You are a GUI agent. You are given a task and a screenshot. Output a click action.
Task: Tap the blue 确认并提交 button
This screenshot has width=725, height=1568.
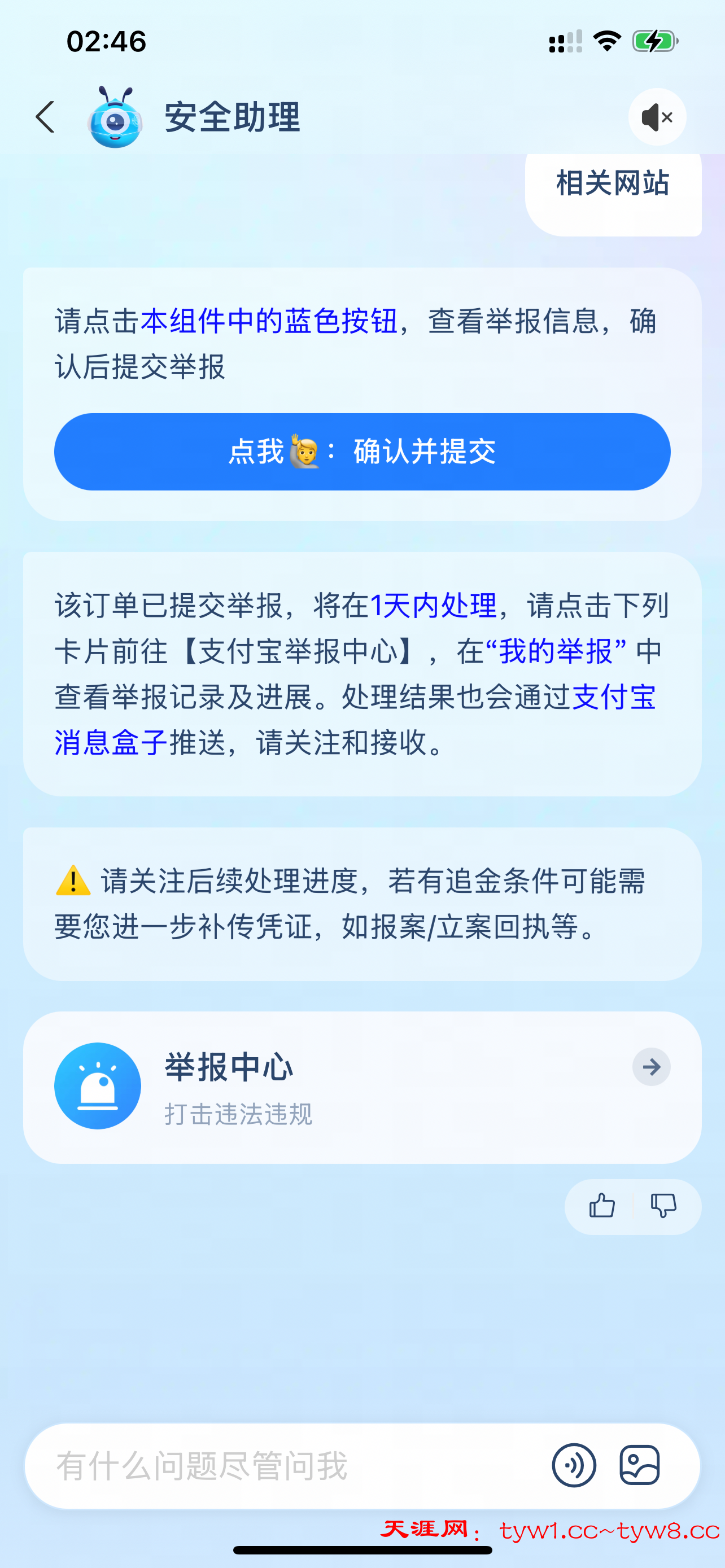tap(362, 452)
